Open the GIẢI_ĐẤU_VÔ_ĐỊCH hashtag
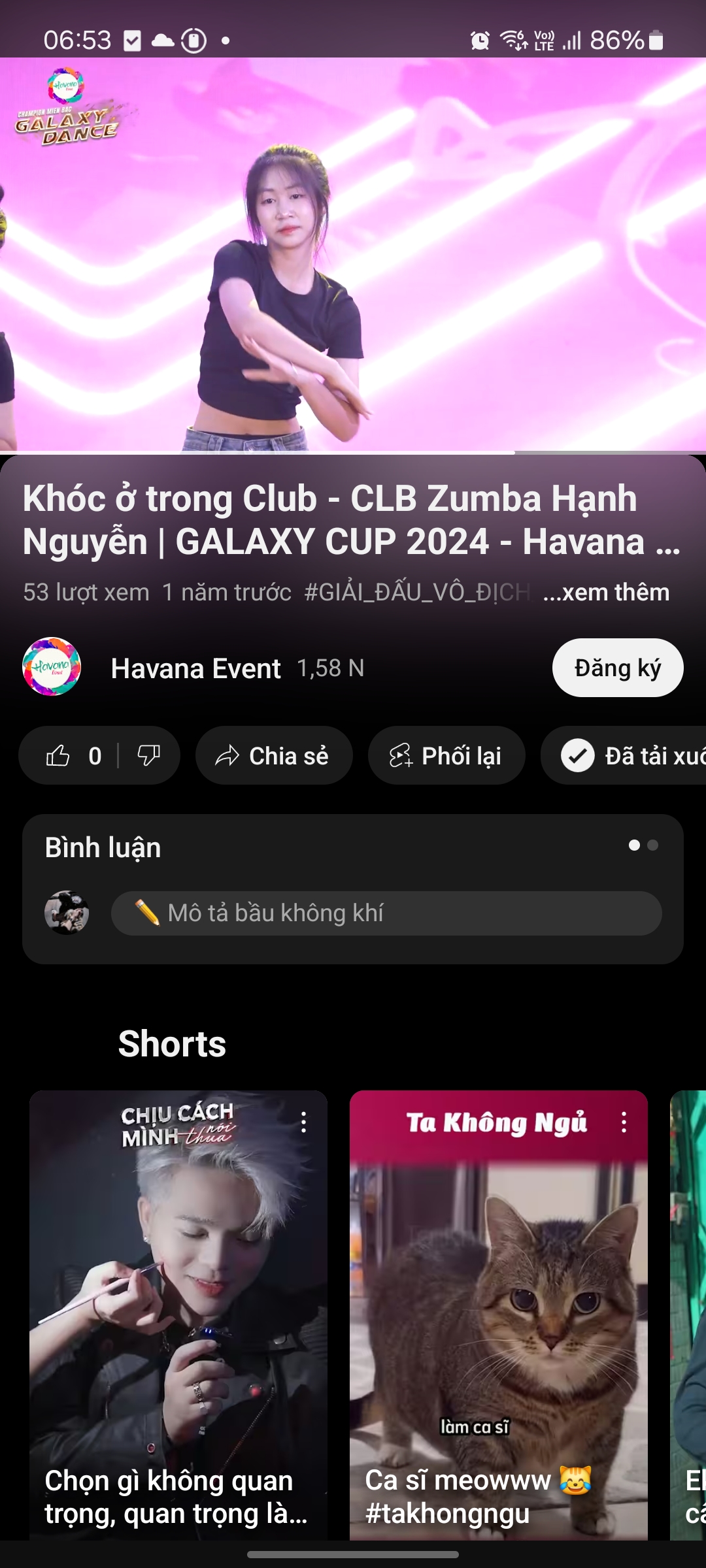 coord(416,592)
